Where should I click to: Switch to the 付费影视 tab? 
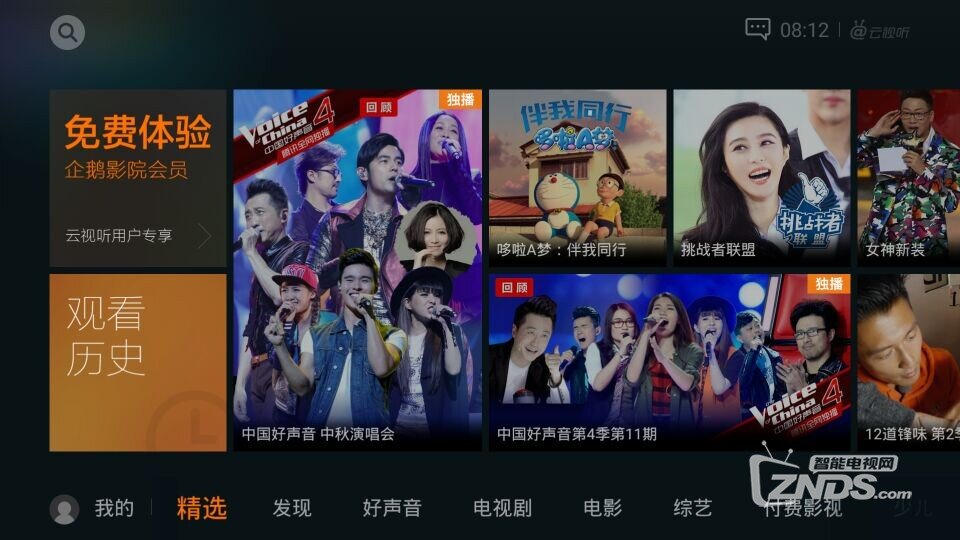[802, 510]
